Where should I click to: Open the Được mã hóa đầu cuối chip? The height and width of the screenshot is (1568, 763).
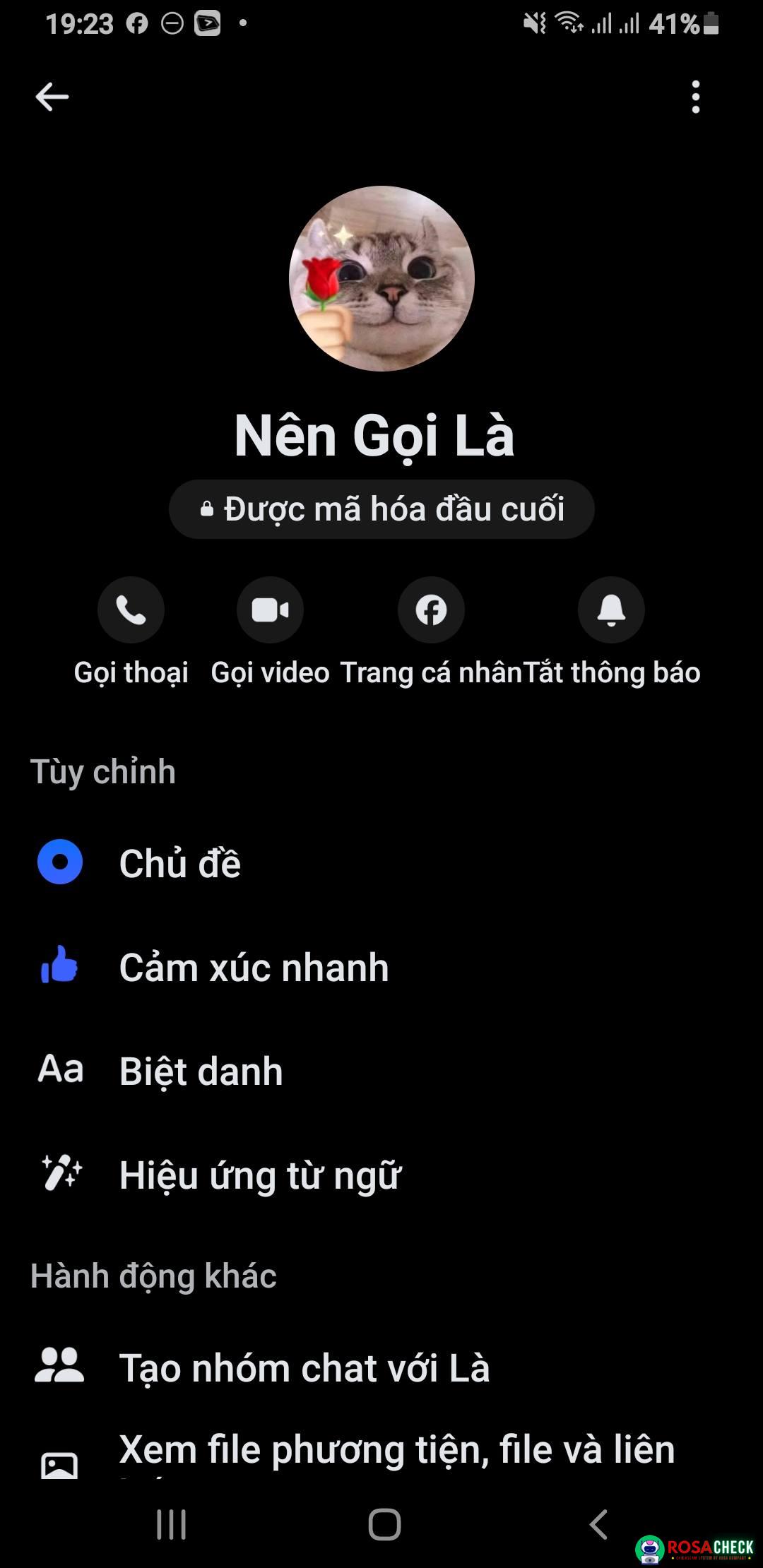[381, 509]
